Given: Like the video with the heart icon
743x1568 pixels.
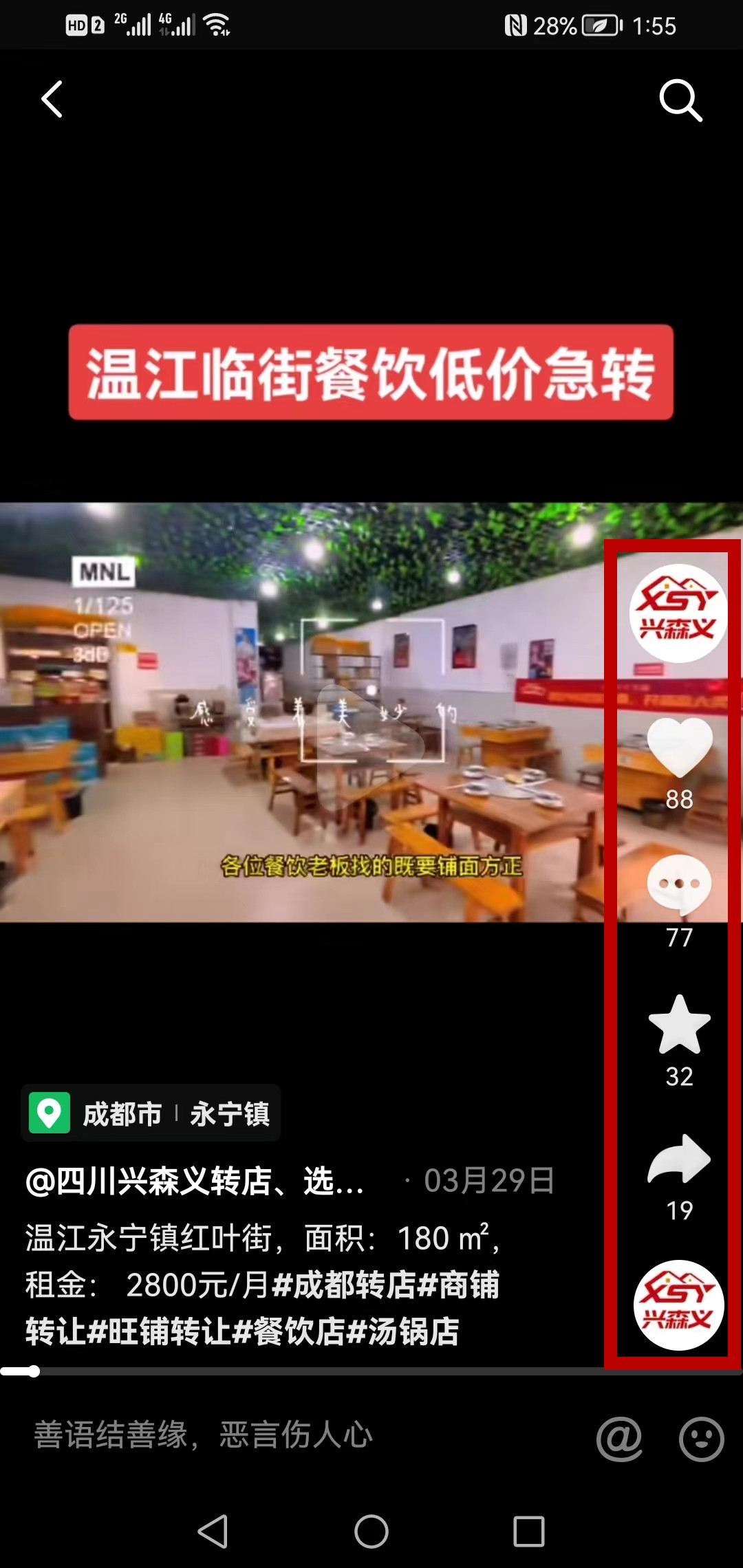Looking at the screenshot, I should 680,748.
